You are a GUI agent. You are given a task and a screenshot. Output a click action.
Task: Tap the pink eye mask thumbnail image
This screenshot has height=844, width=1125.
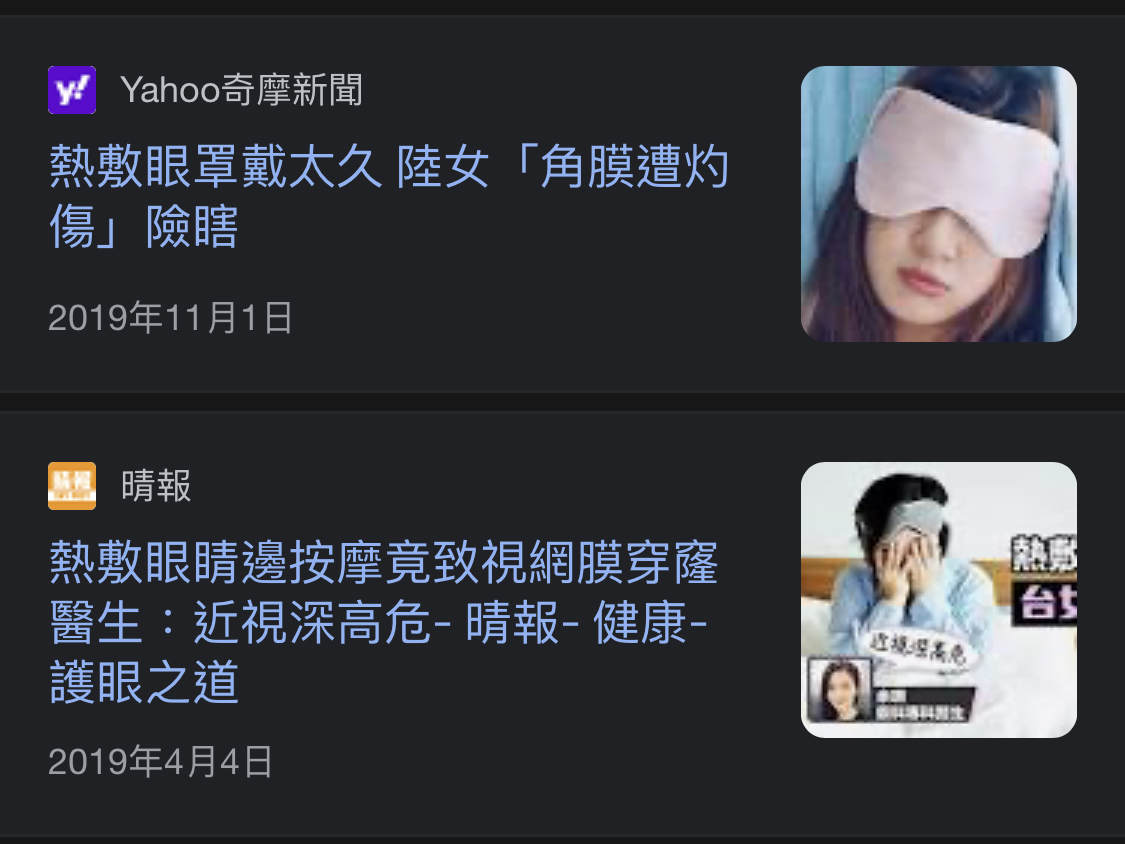[x=938, y=204]
